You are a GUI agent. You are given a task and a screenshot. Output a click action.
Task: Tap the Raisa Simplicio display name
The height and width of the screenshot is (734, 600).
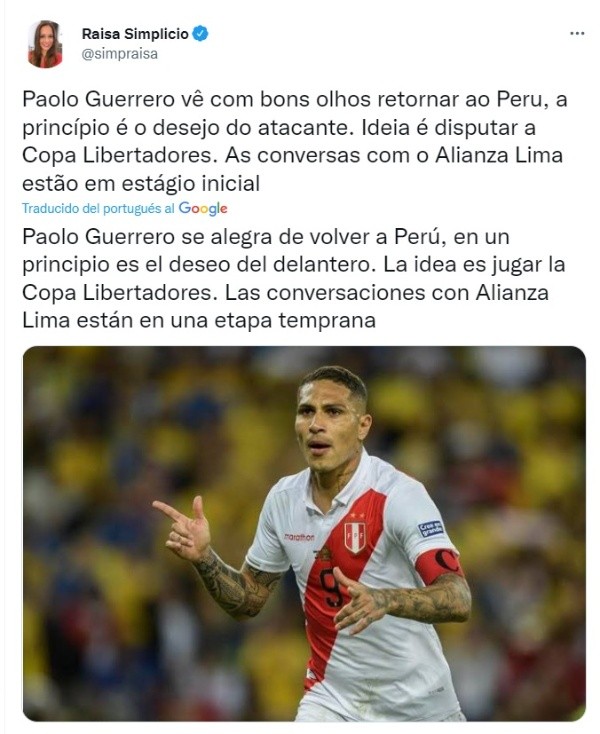pos(134,33)
